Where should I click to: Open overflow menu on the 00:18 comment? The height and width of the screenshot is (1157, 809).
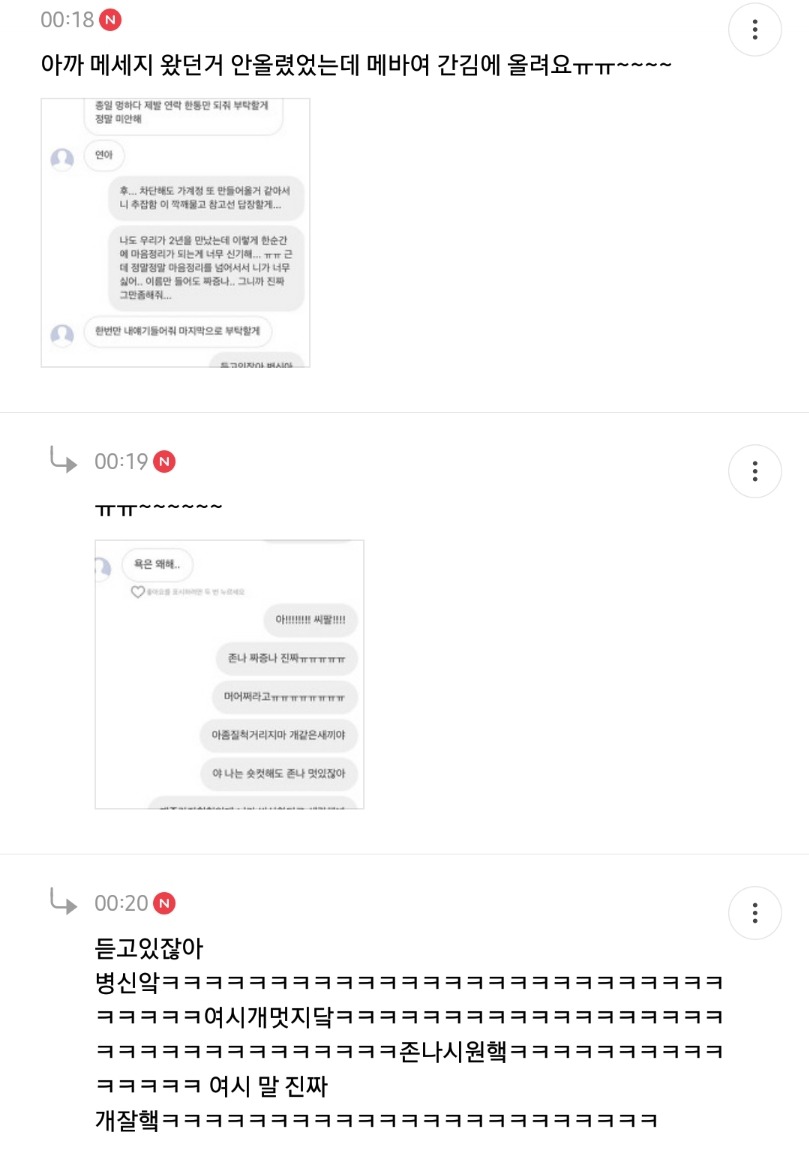click(x=754, y=30)
